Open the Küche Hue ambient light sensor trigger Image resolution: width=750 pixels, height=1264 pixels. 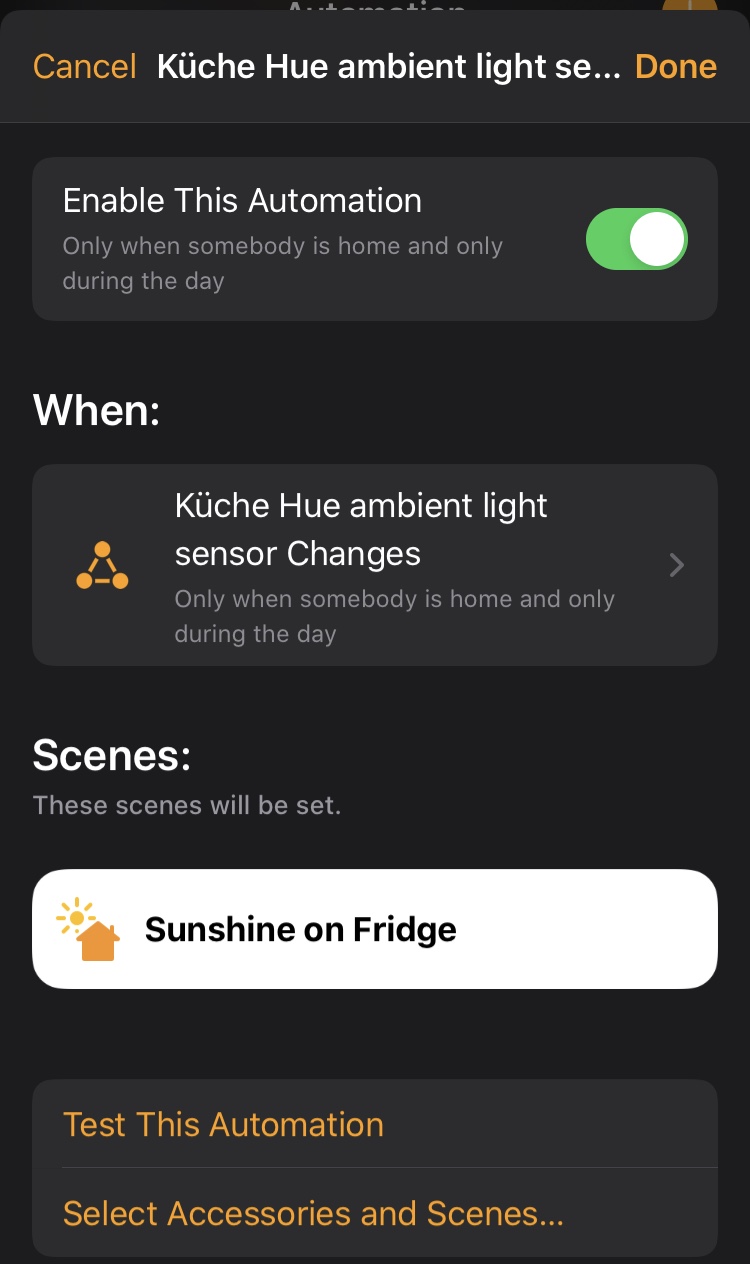point(375,565)
